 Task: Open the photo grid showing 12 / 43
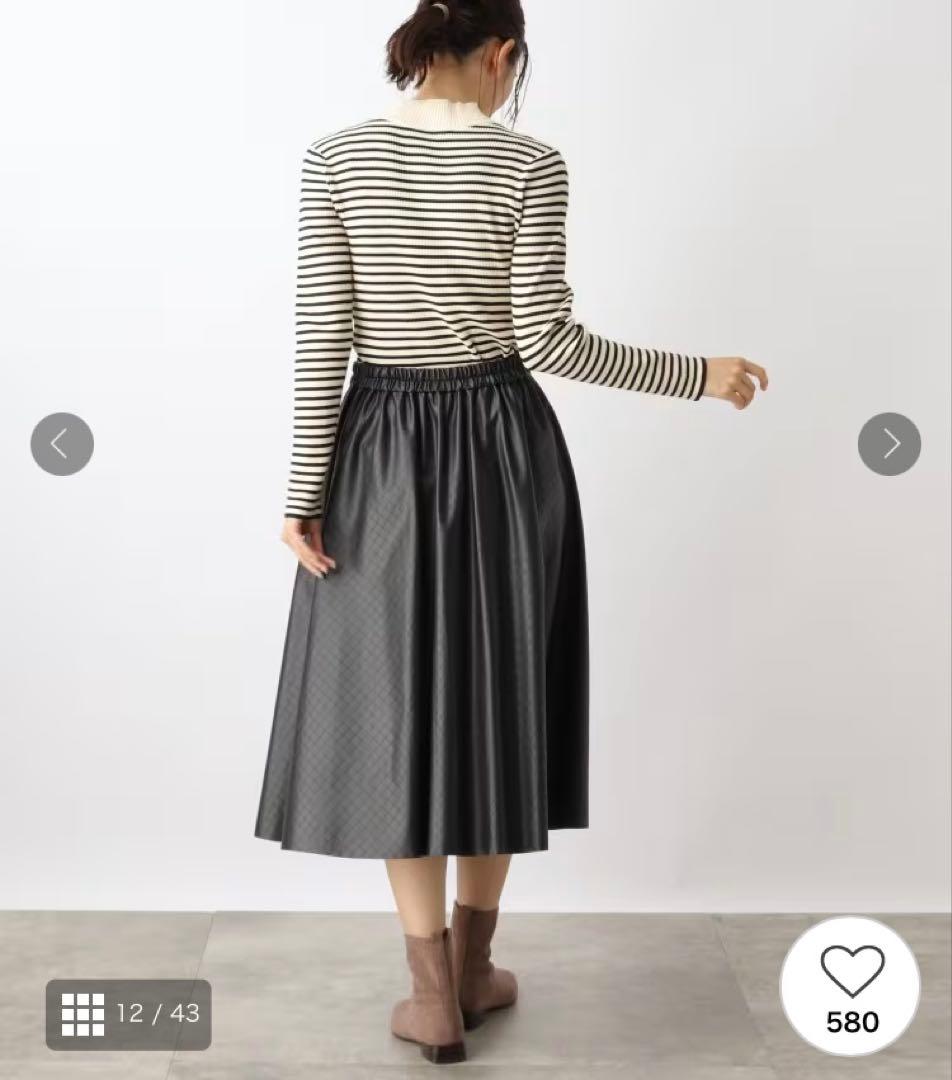pos(128,1014)
